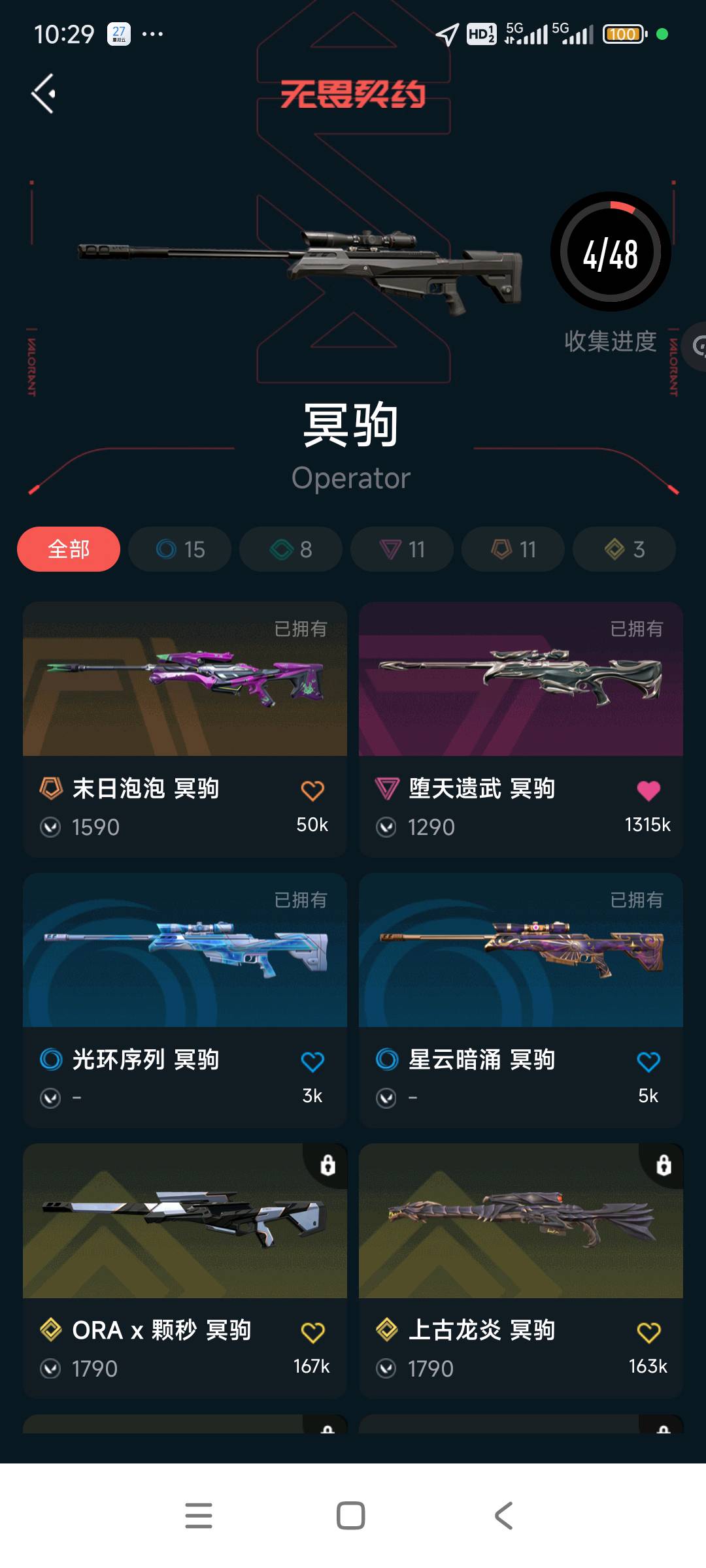
Task: Select the 全部 filter chip
Action: pyautogui.click(x=69, y=549)
